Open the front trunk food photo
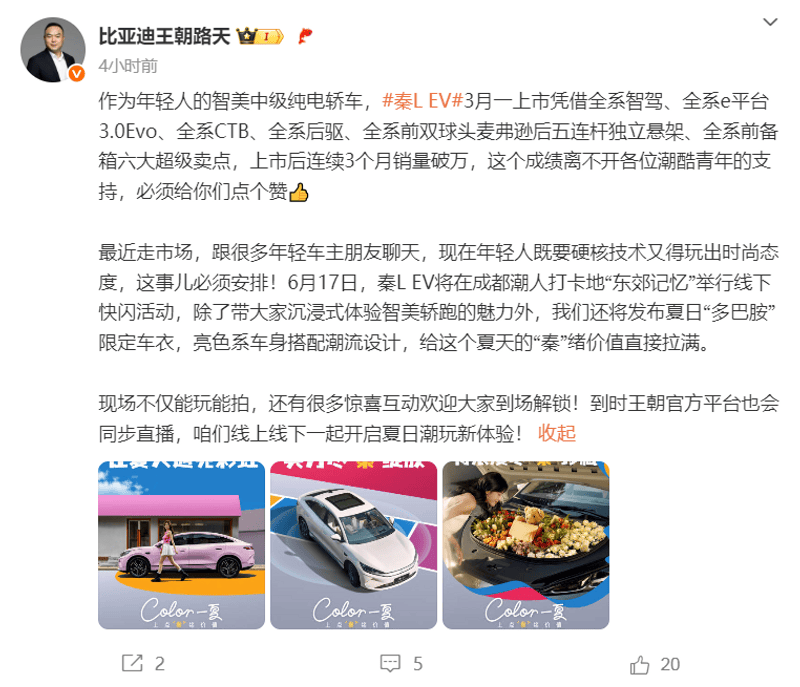The image size is (800, 687). point(525,545)
